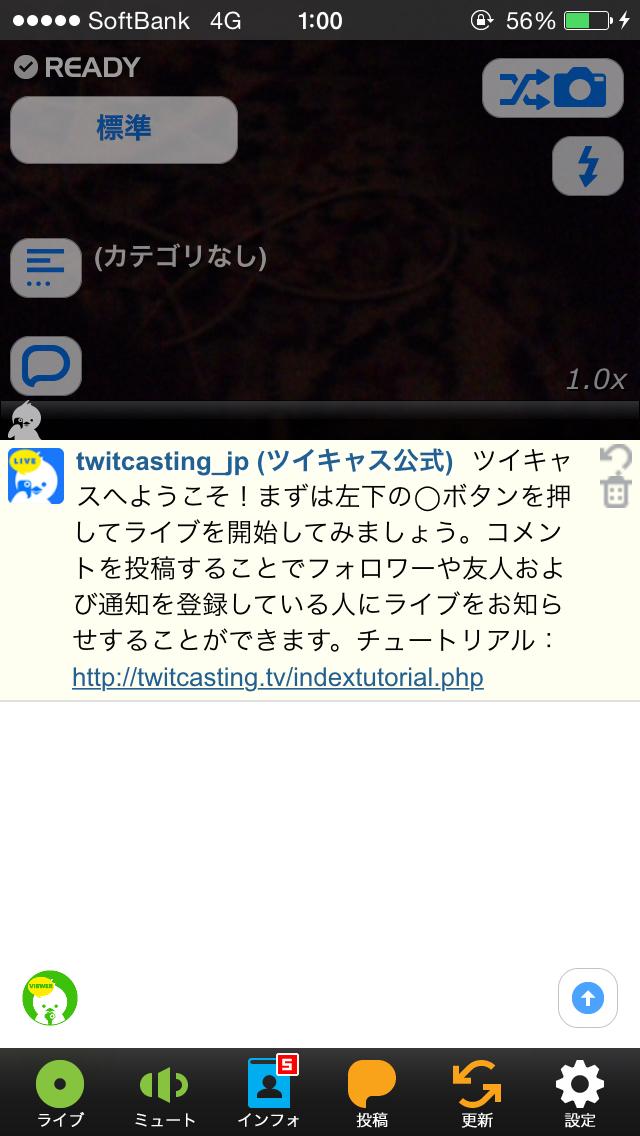Open the twitcasting.tv/indextutorial.php tutorial link
Image resolution: width=640 pixels, height=1136 pixels.
coord(277,677)
